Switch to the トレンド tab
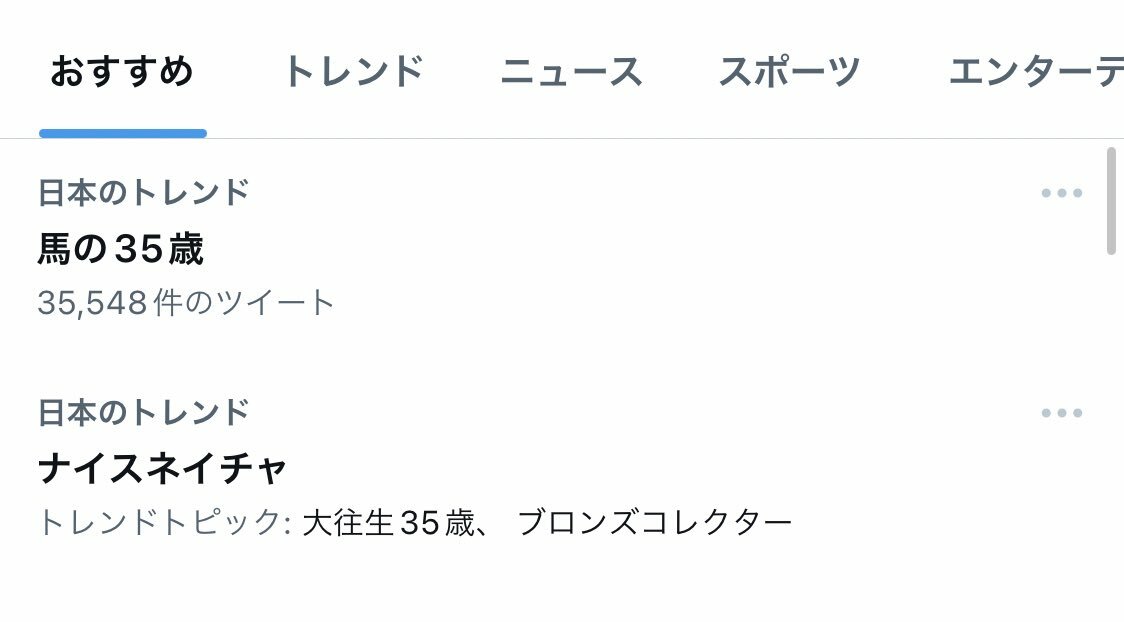This screenshot has width=1124, height=622. click(x=353, y=72)
